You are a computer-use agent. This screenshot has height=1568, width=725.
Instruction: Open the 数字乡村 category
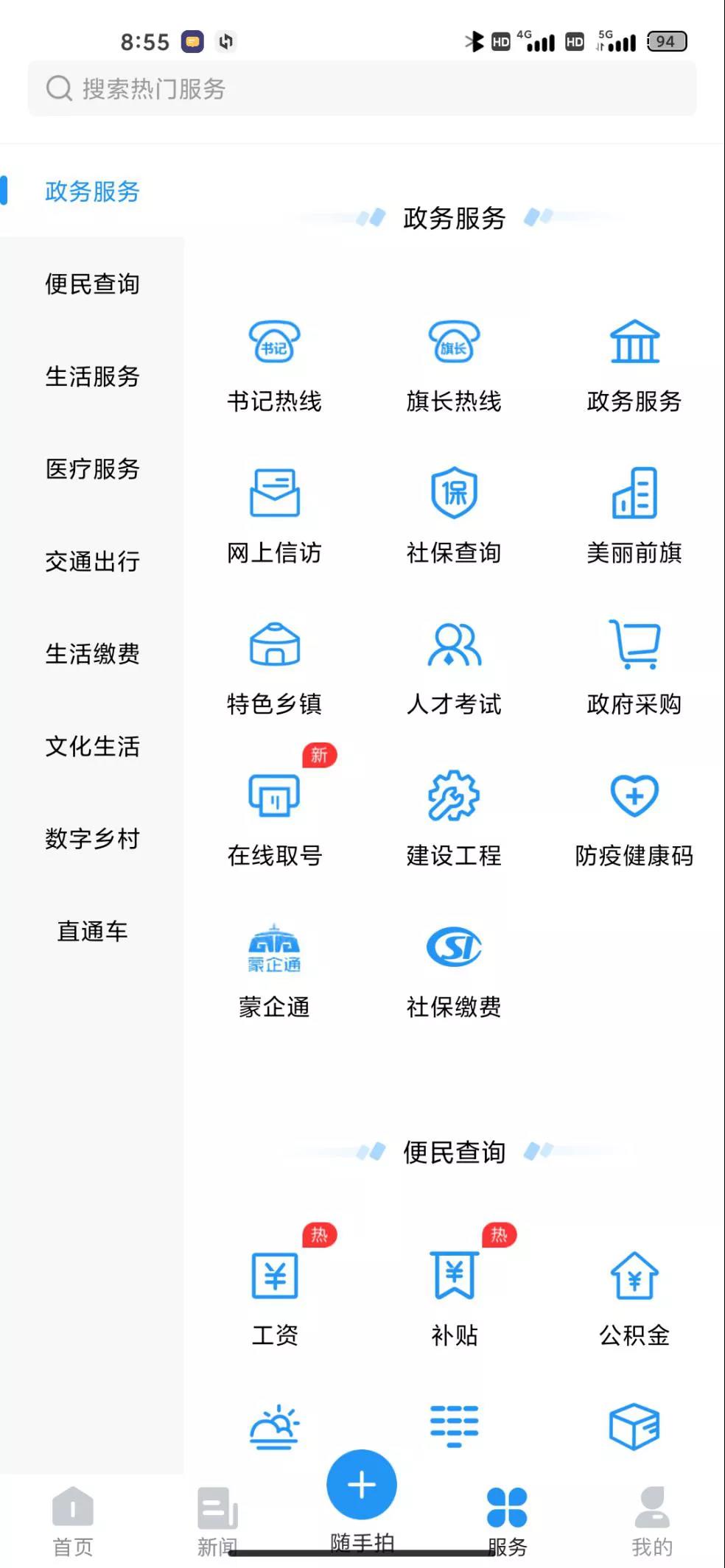point(92,838)
